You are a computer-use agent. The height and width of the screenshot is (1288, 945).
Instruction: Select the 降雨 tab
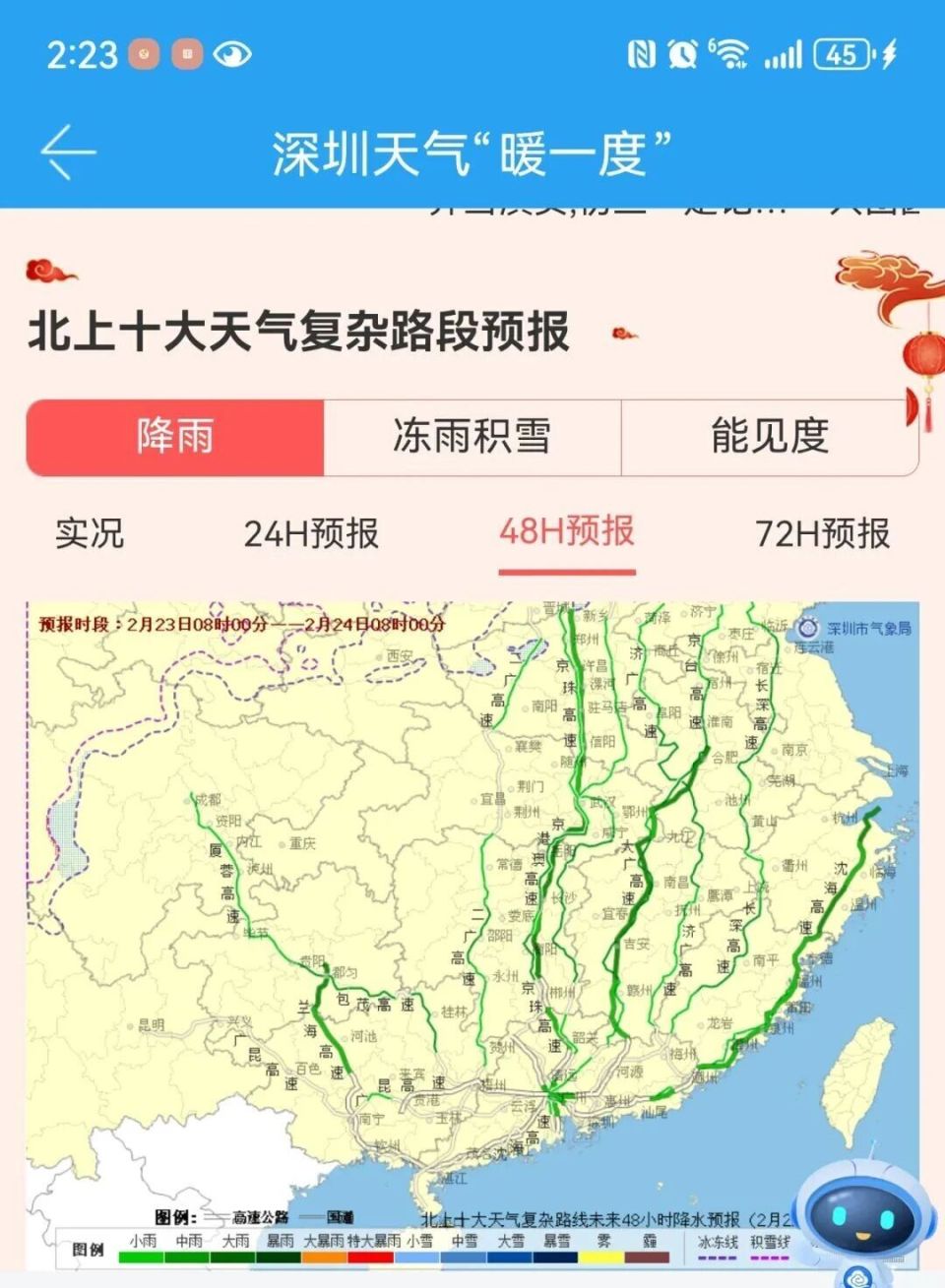pyautogui.click(x=177, y=437)
